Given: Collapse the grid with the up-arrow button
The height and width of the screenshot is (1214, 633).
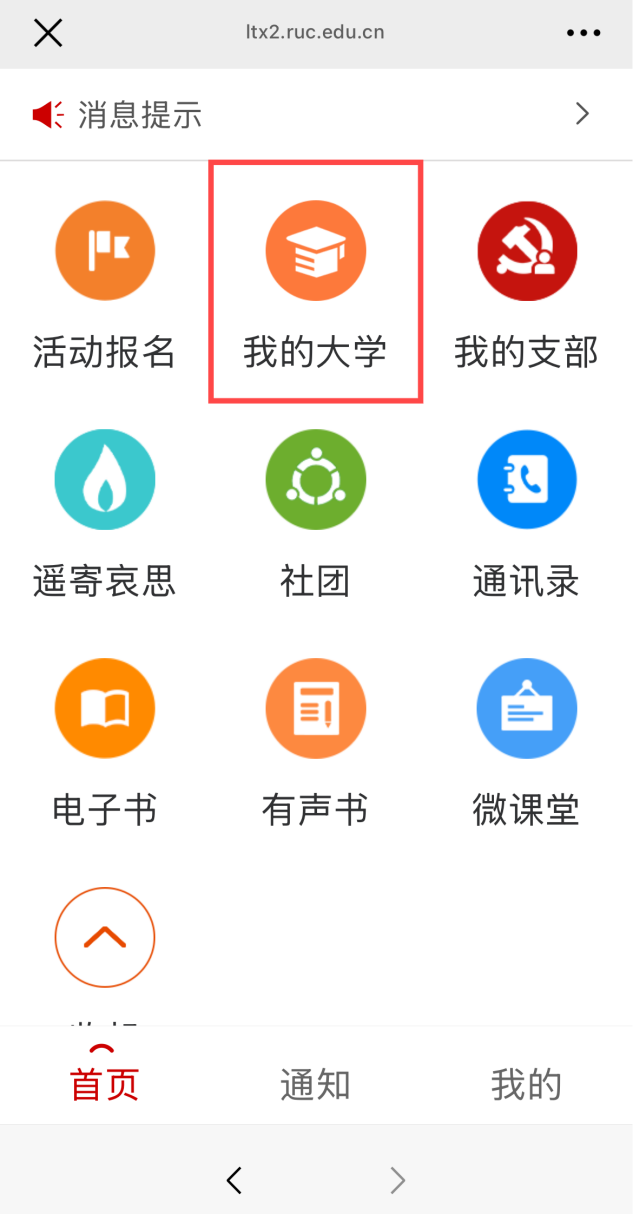Looking at the screenshot, I should click(105, 937).
